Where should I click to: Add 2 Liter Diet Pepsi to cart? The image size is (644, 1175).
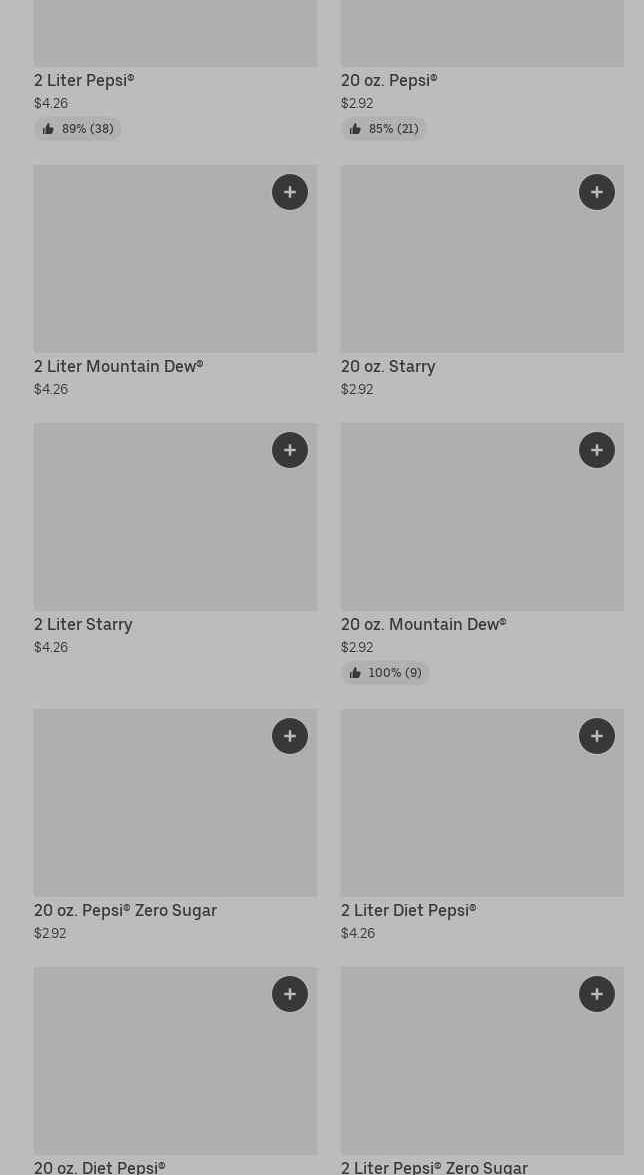pyautogui.click(x=597, y=736)
